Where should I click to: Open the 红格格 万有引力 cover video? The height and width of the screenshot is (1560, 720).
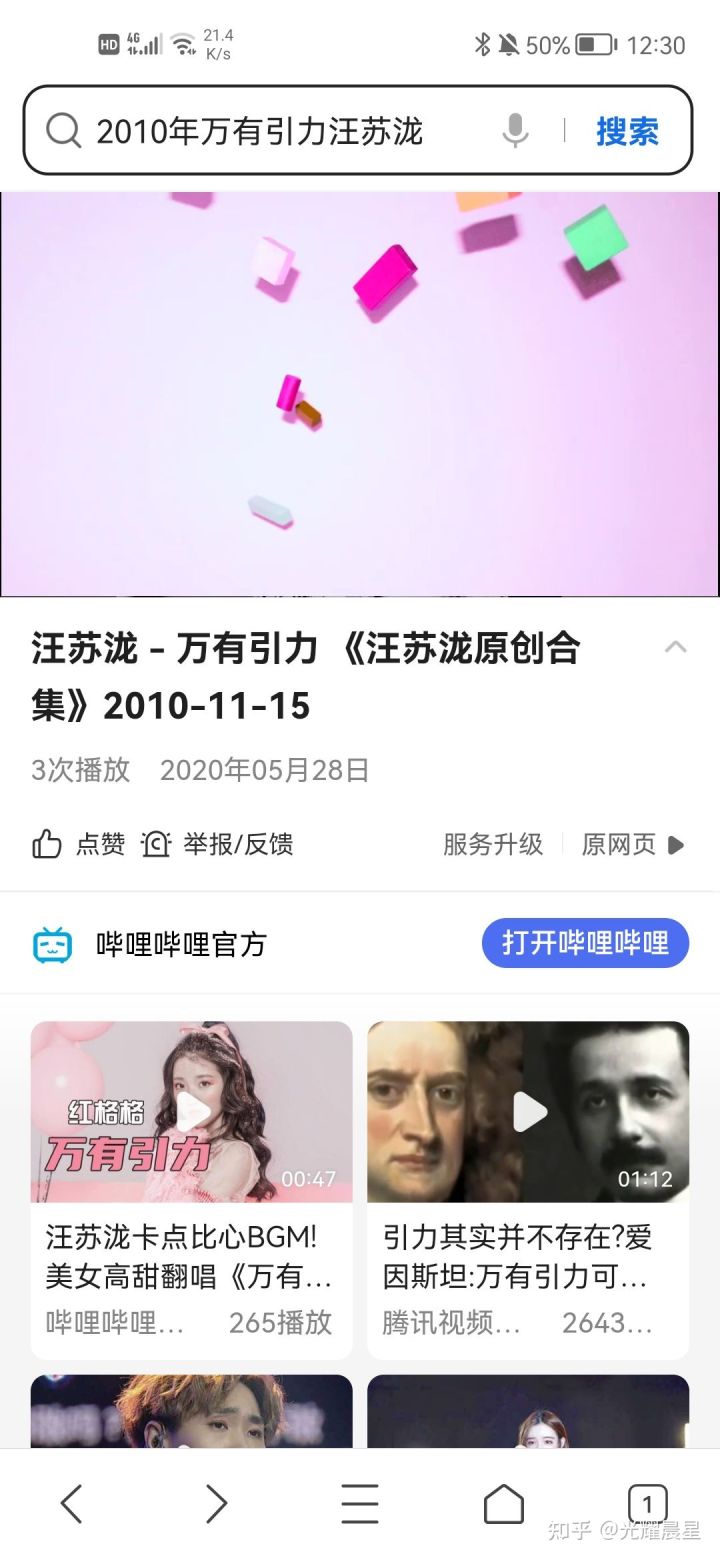[x=191, y=1112]
